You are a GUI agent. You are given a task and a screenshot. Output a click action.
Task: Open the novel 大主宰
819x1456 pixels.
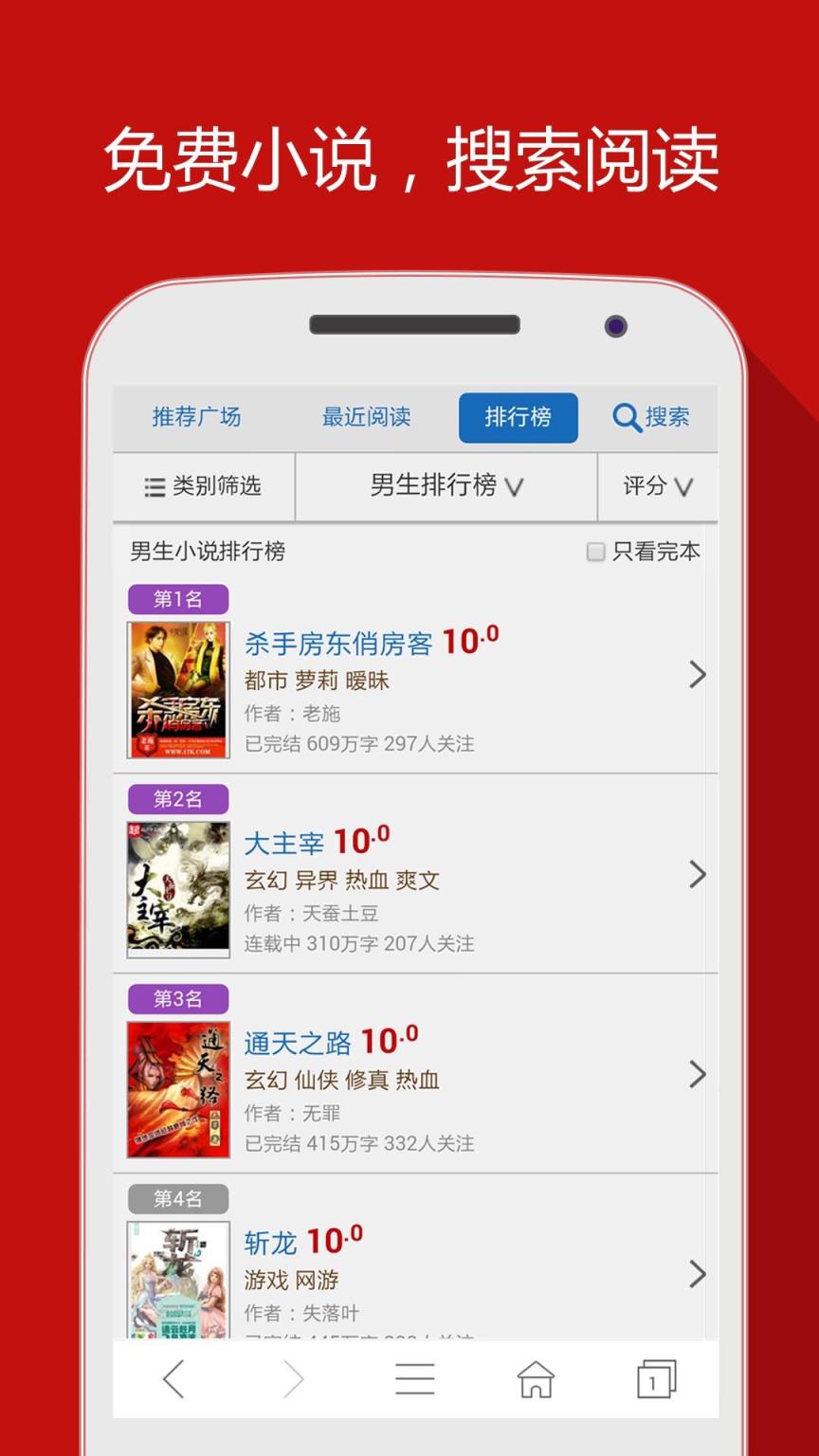click(x=284, y=842)
